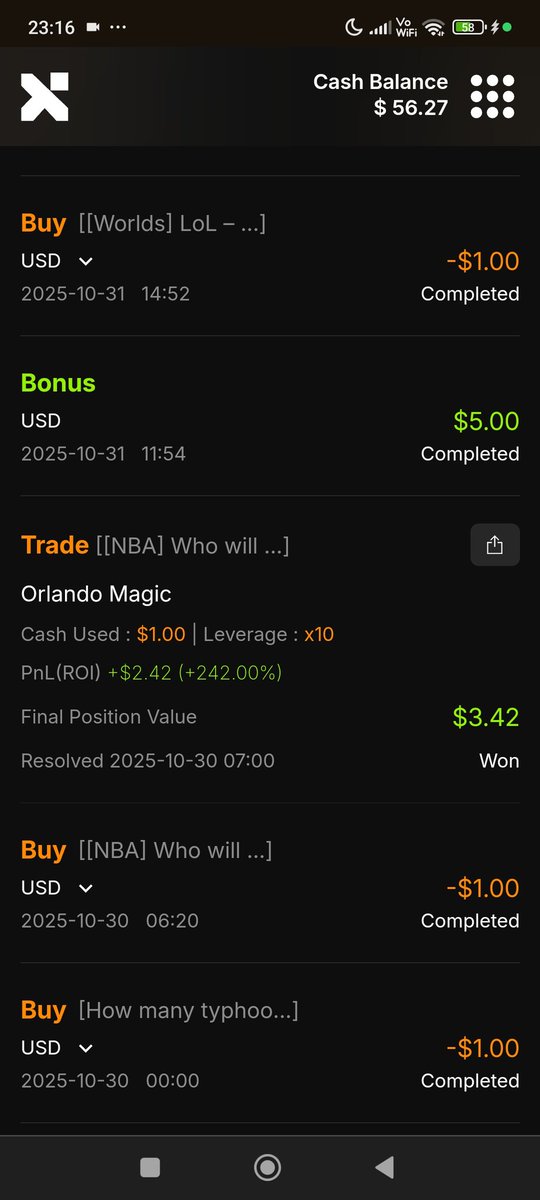Viewport: 540px width, 1200px height.
Task: Tap the X logo to go home
Action: 45,97
